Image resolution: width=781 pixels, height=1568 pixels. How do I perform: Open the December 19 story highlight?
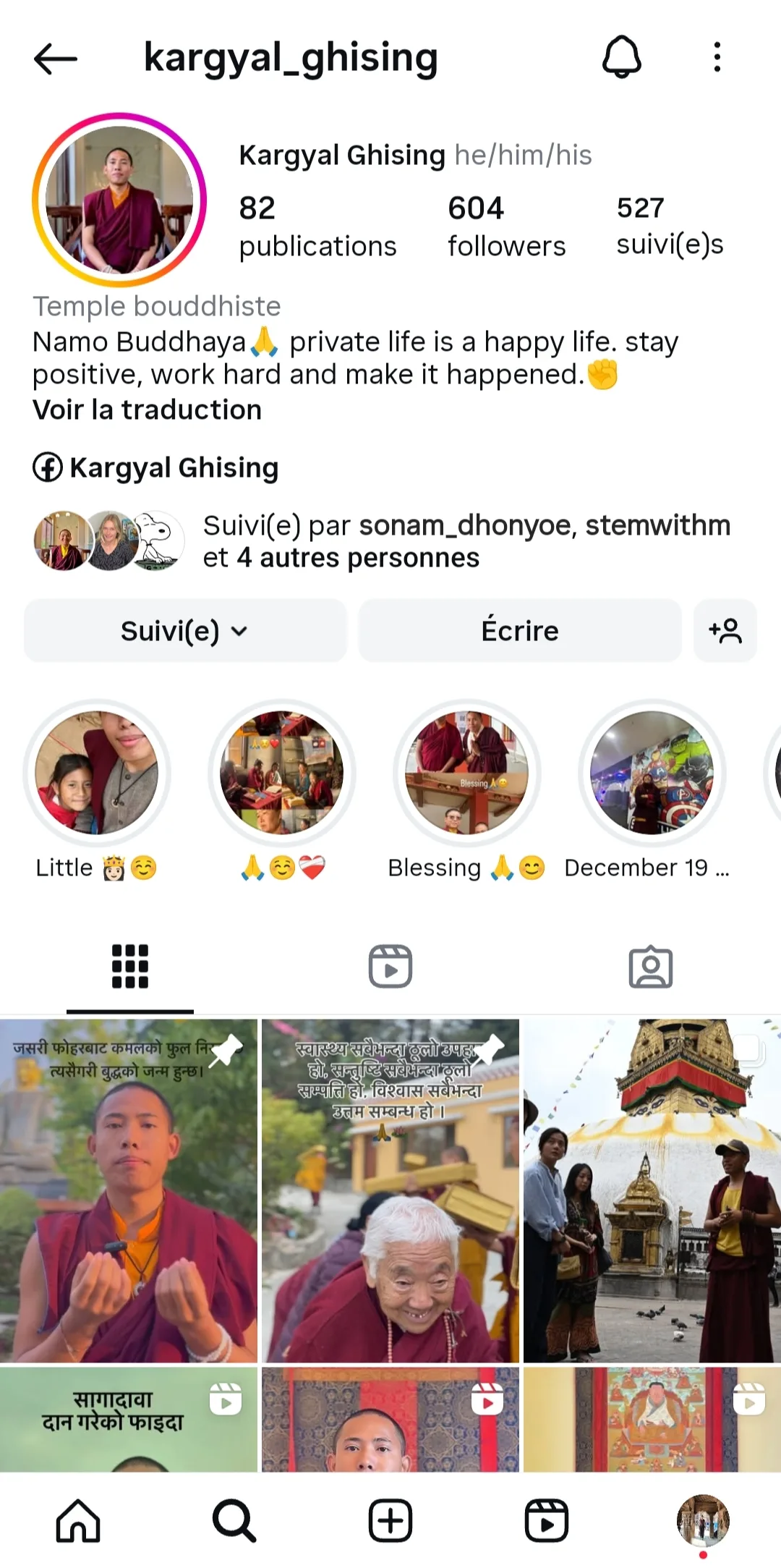(x=652, y=773)
